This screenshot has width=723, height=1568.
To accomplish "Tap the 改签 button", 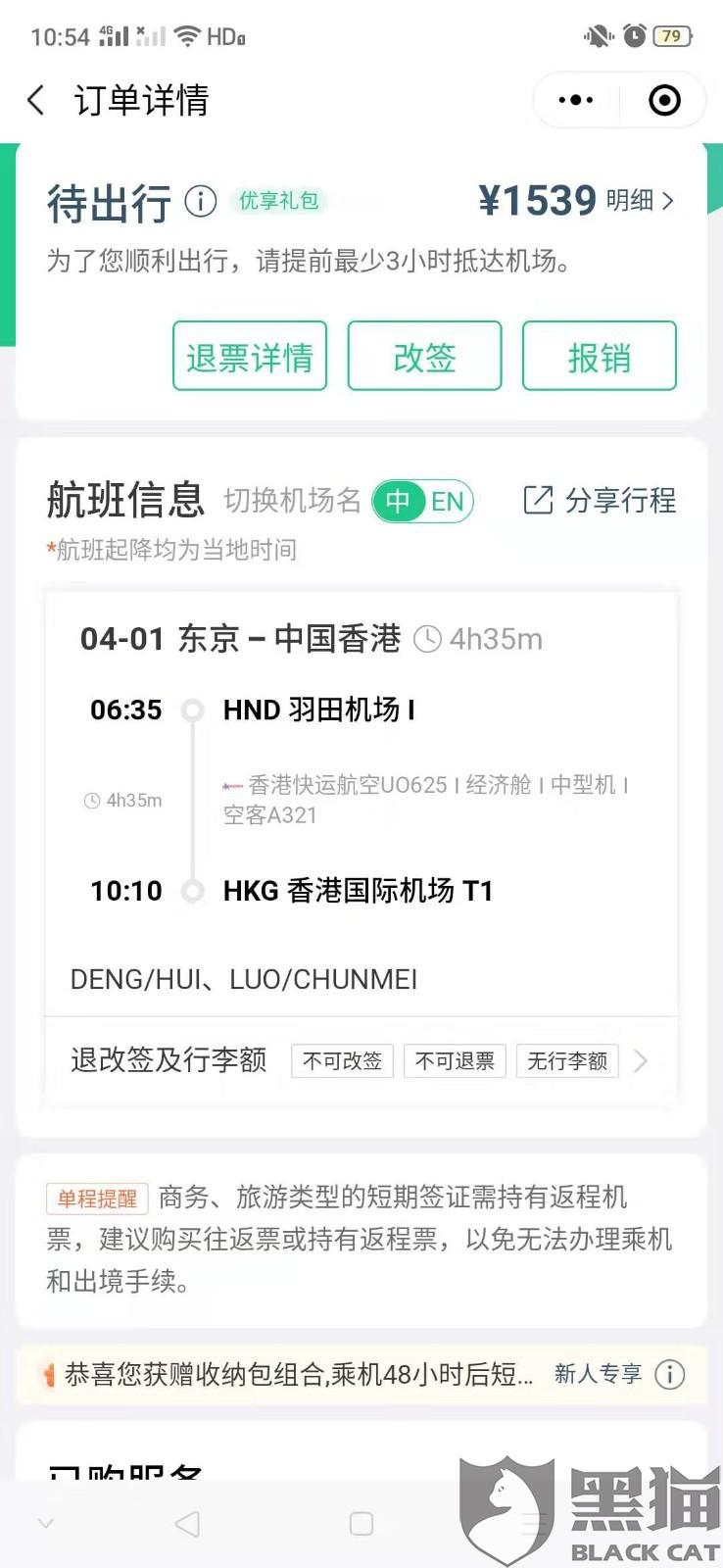I will [x=424, y=356].
